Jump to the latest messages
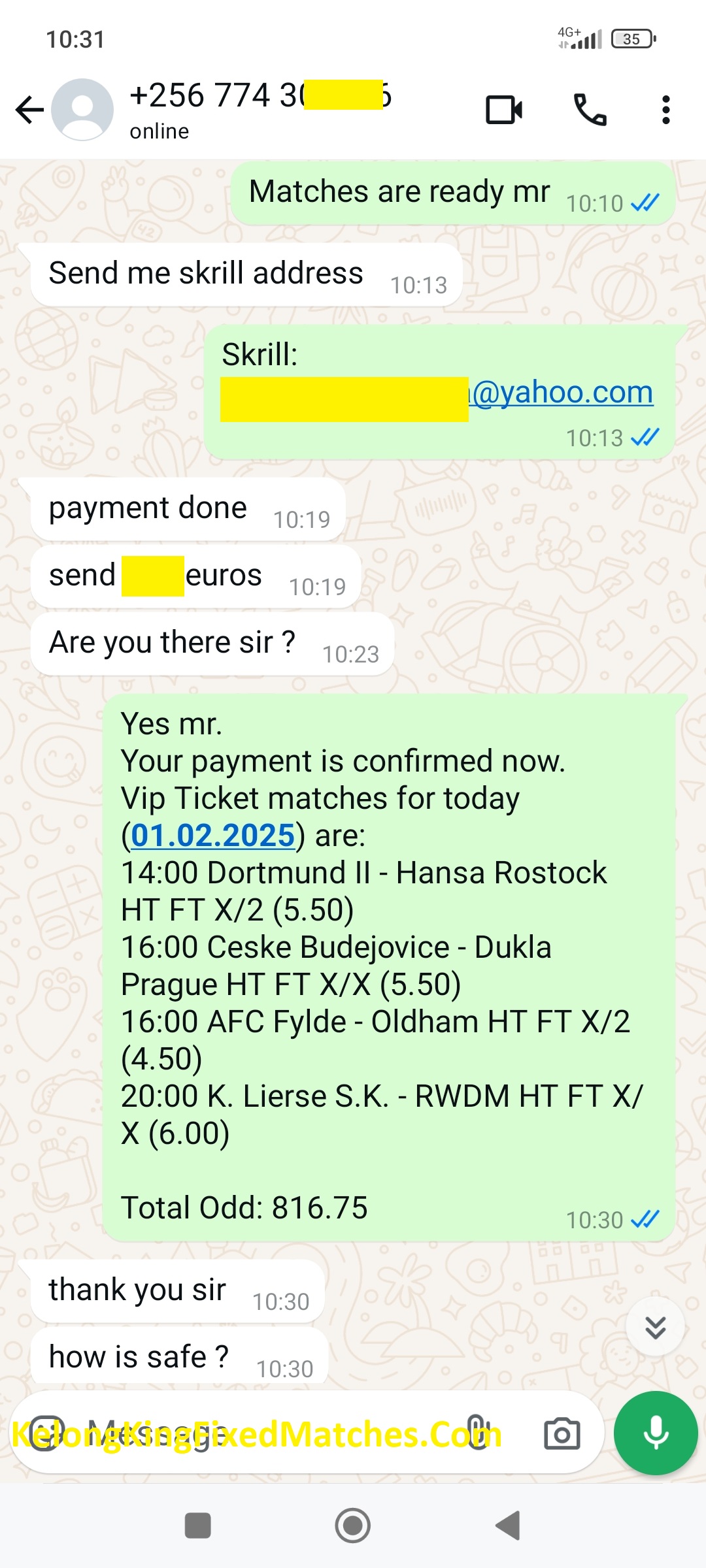706x1568 pixels. [x=655, y=1328]
